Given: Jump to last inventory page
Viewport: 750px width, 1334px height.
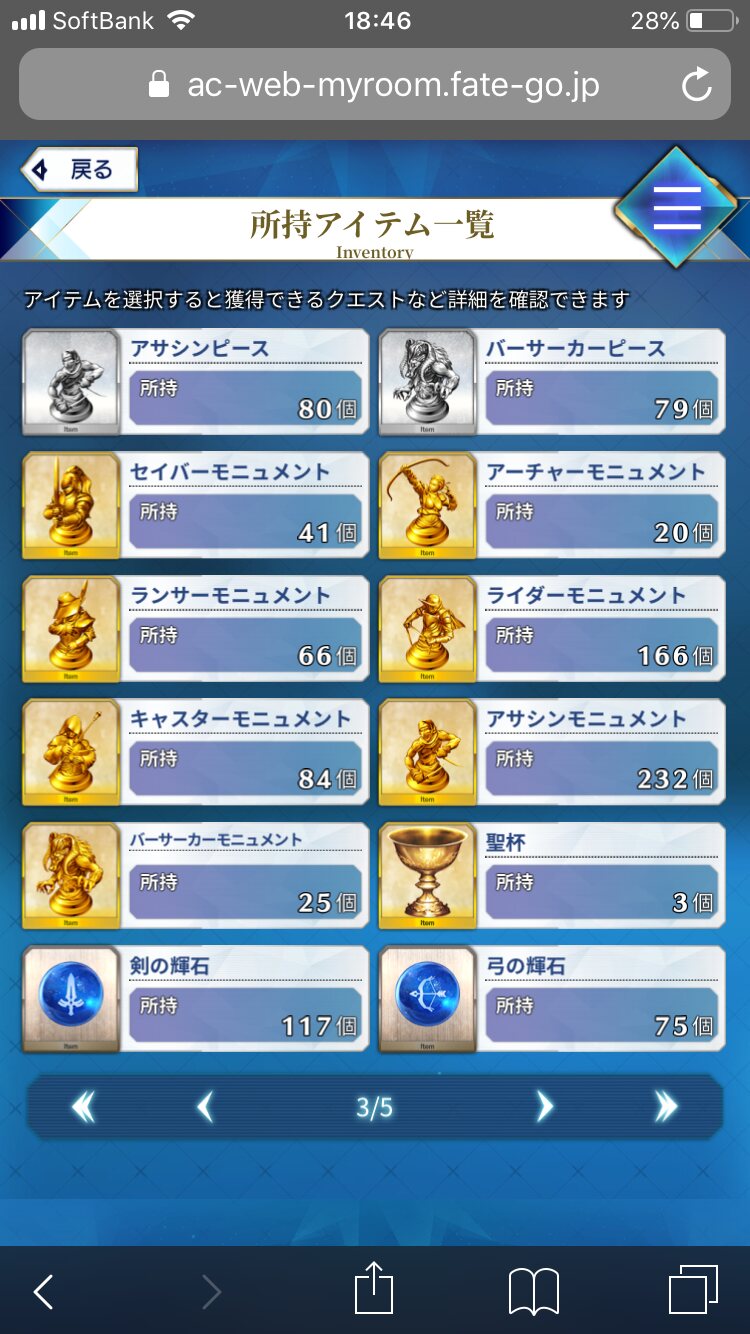Looking at the screenshot, I should (666, 1107).
